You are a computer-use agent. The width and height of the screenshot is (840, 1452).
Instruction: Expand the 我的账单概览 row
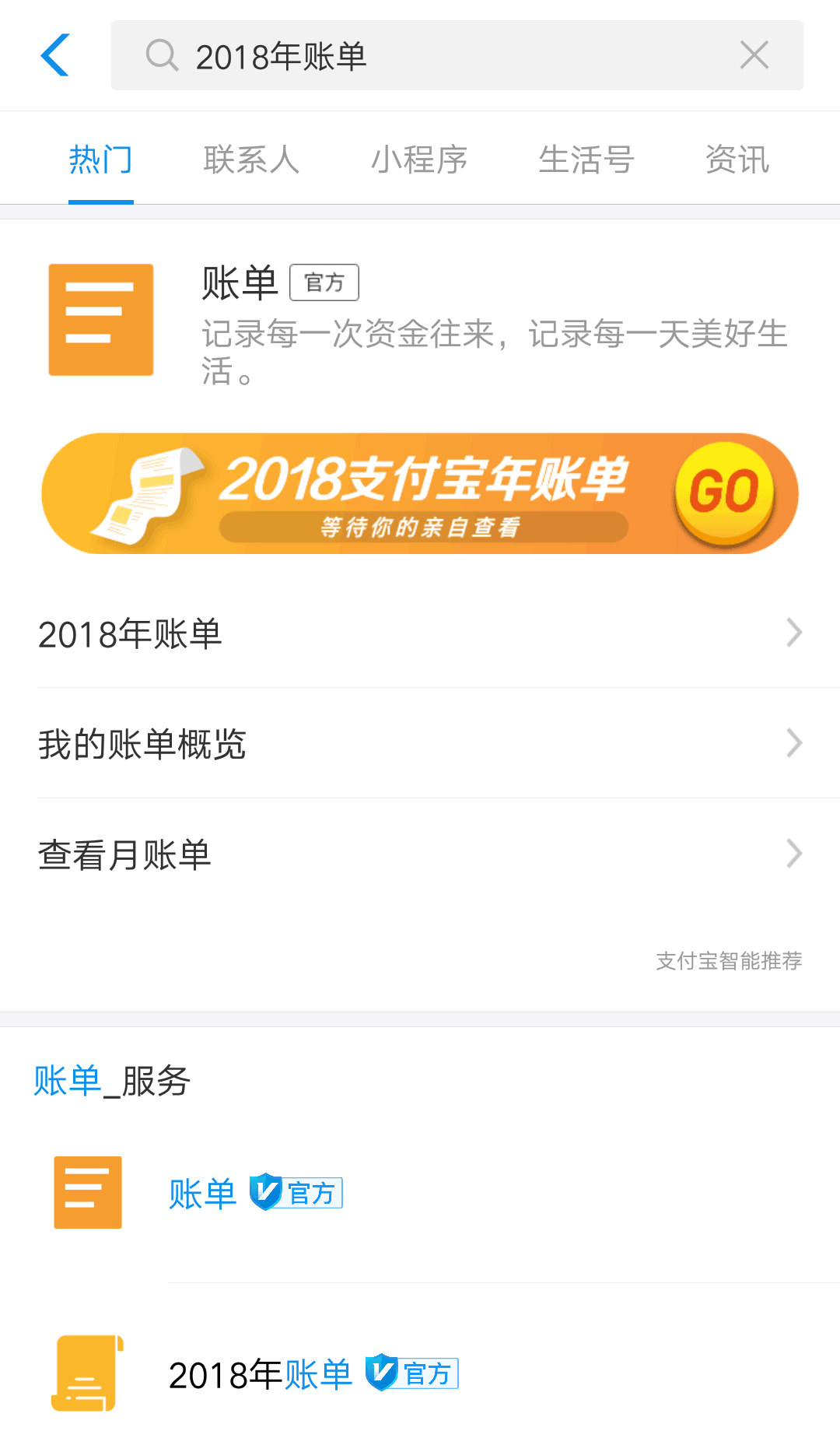point(420,745)
